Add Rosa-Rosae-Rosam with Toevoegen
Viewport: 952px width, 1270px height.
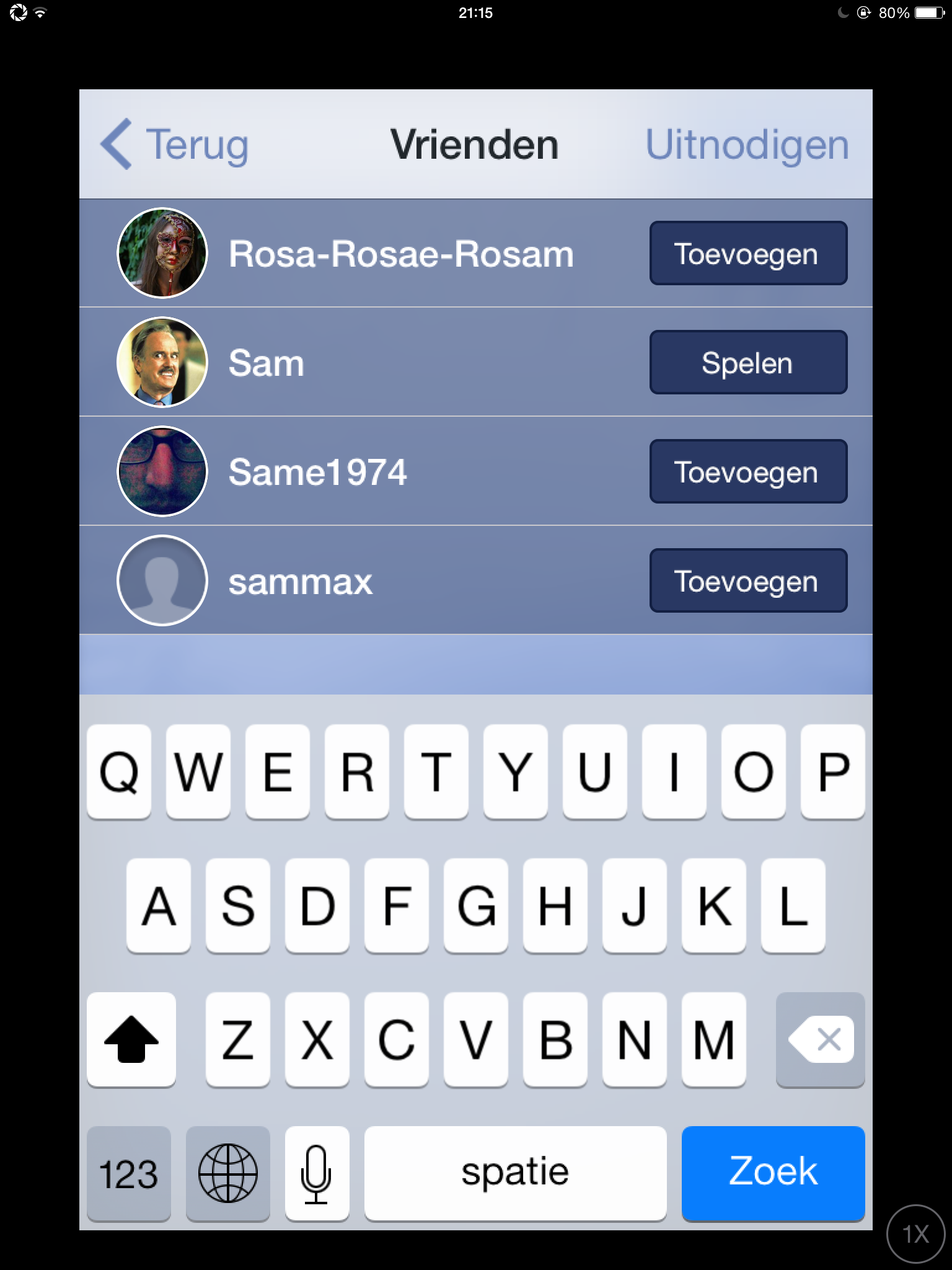point(747,253)
